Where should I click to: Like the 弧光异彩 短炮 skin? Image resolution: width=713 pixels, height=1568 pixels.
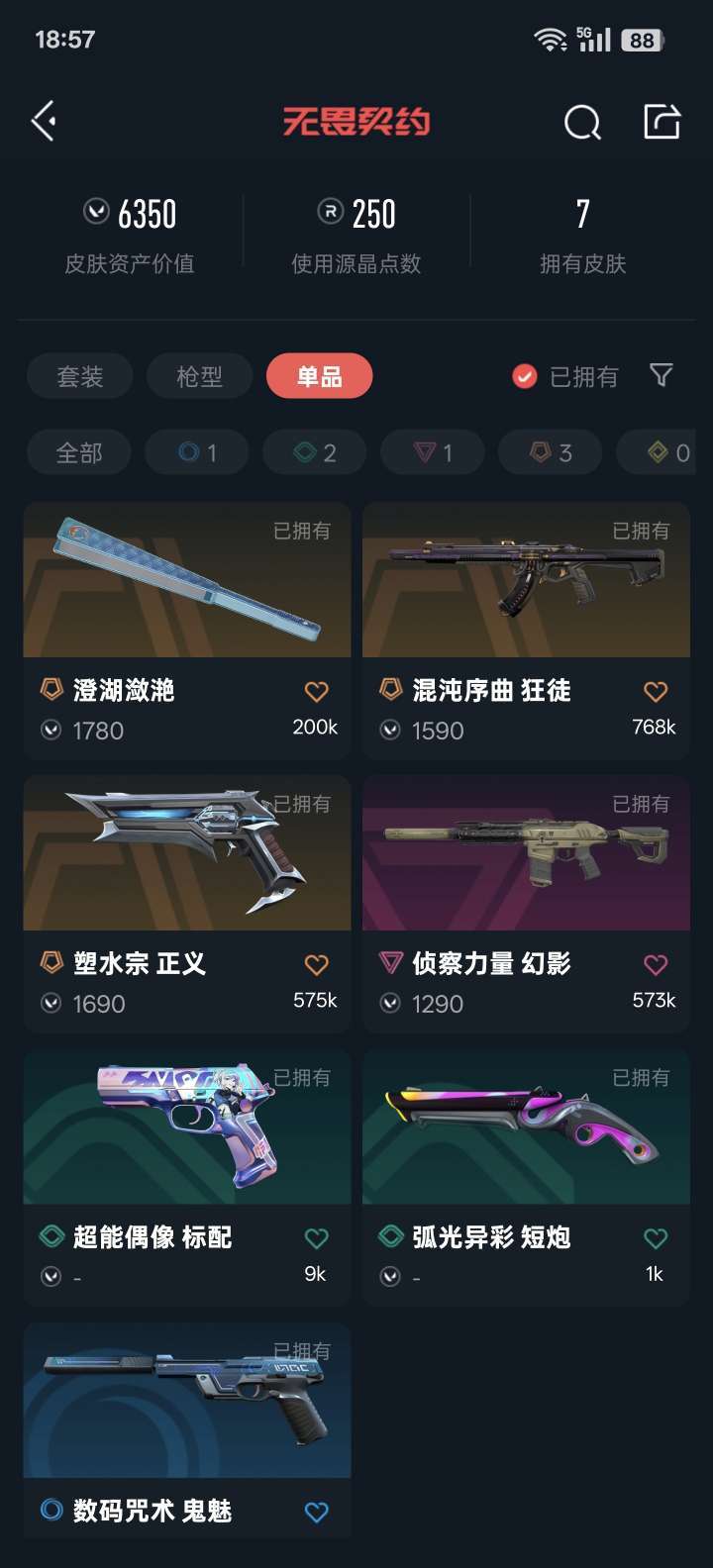pos(656,1237)
